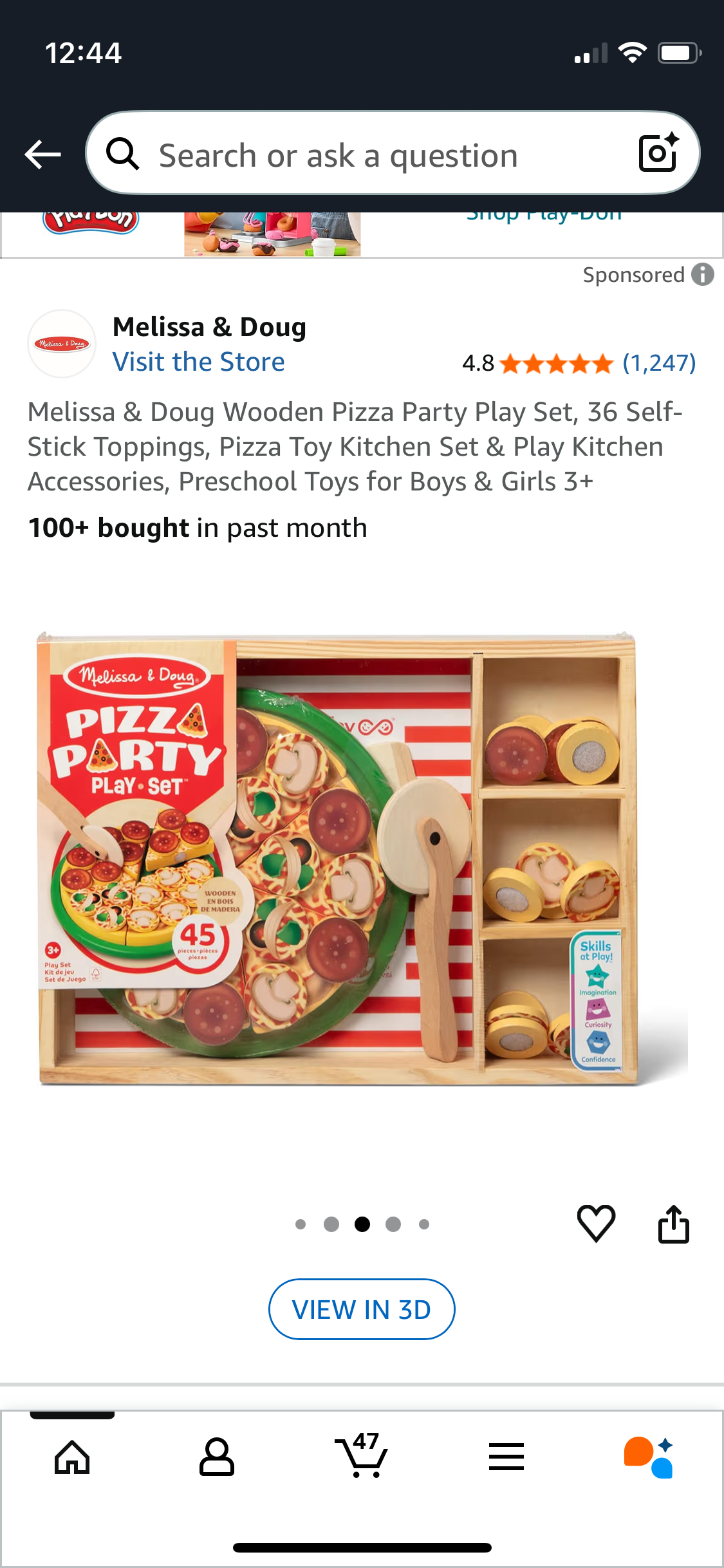Open the cart with 47 items

pos(362,1455)
